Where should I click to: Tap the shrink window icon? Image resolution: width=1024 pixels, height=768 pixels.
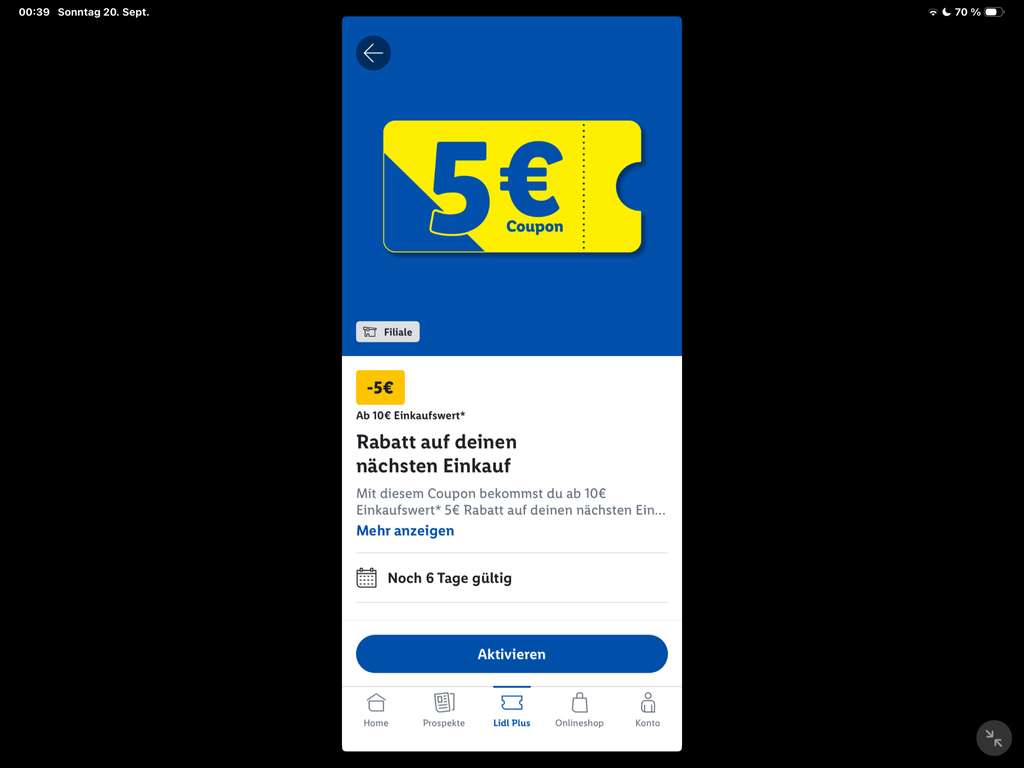pos(993,738)
